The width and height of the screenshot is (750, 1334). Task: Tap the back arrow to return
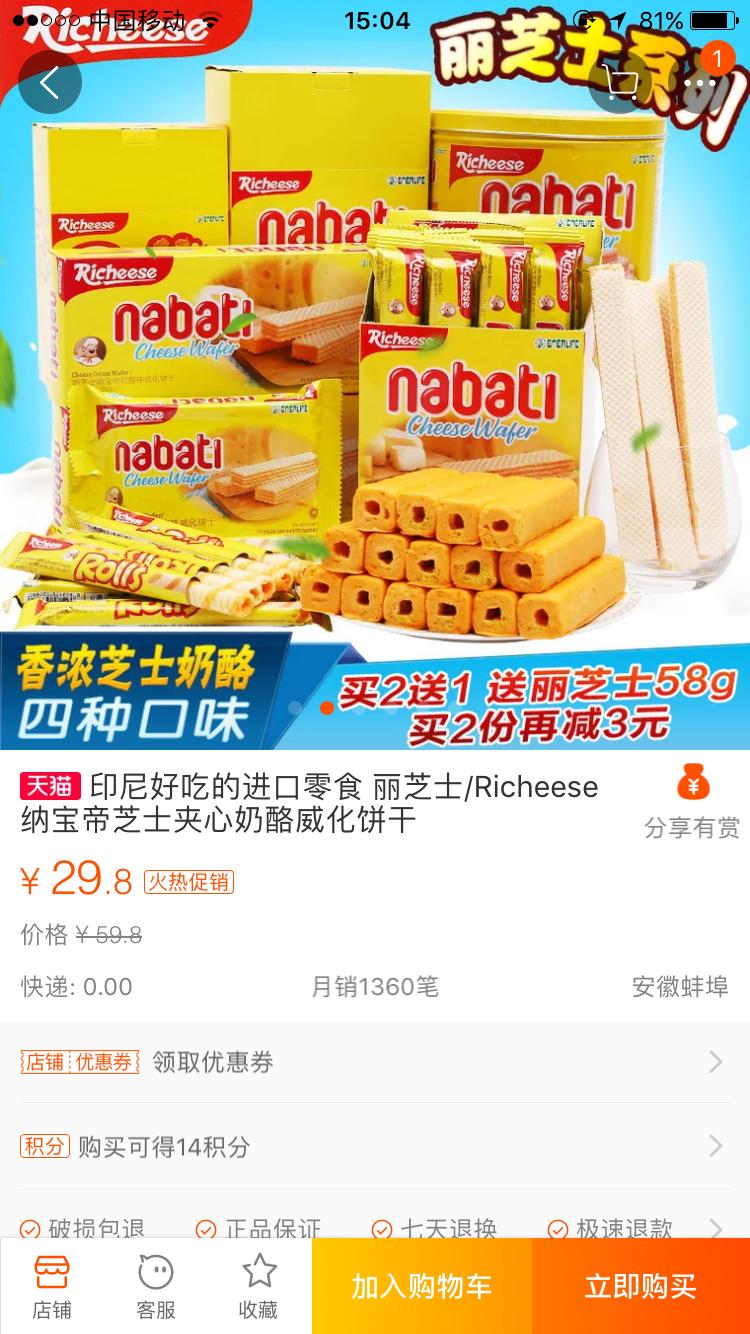49,82
